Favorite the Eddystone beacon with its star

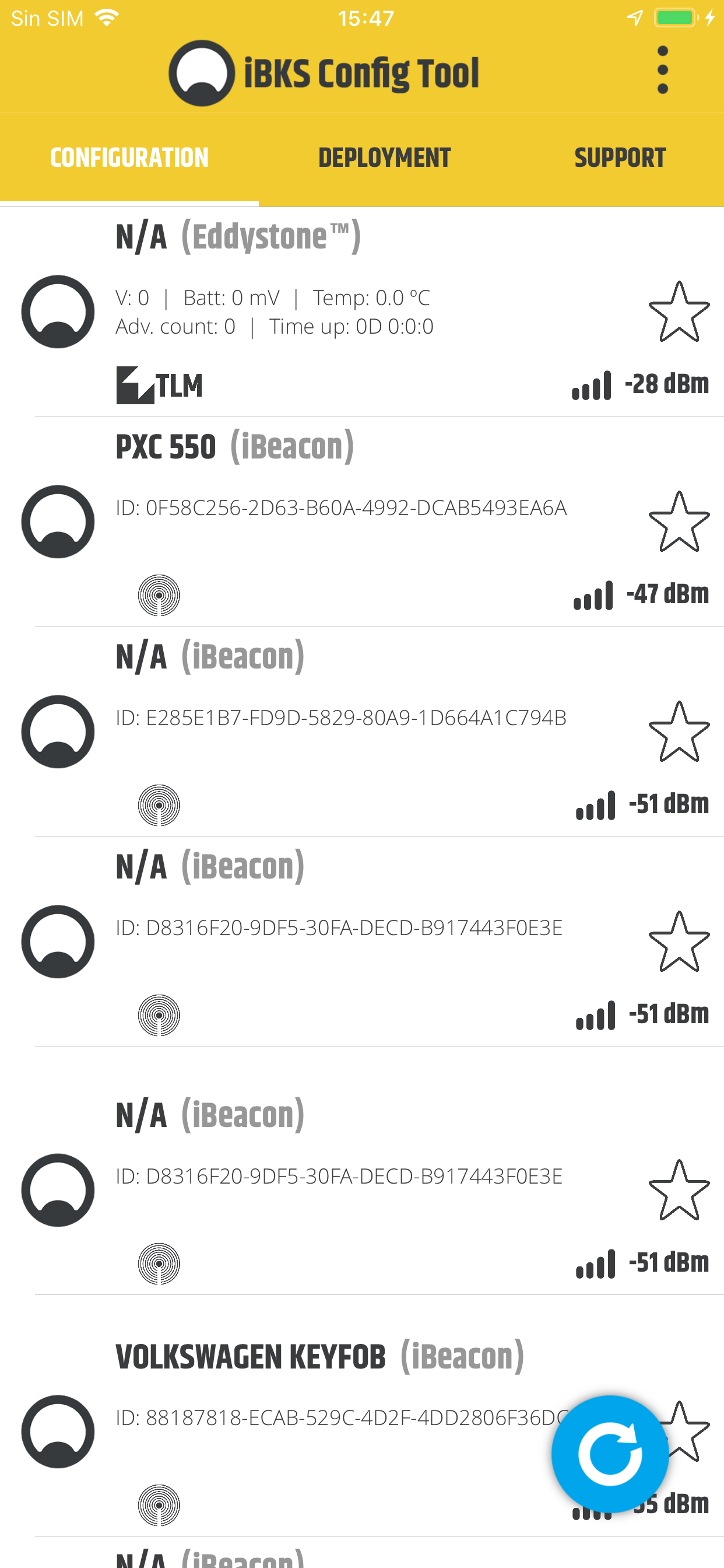(x=679, y=311)
